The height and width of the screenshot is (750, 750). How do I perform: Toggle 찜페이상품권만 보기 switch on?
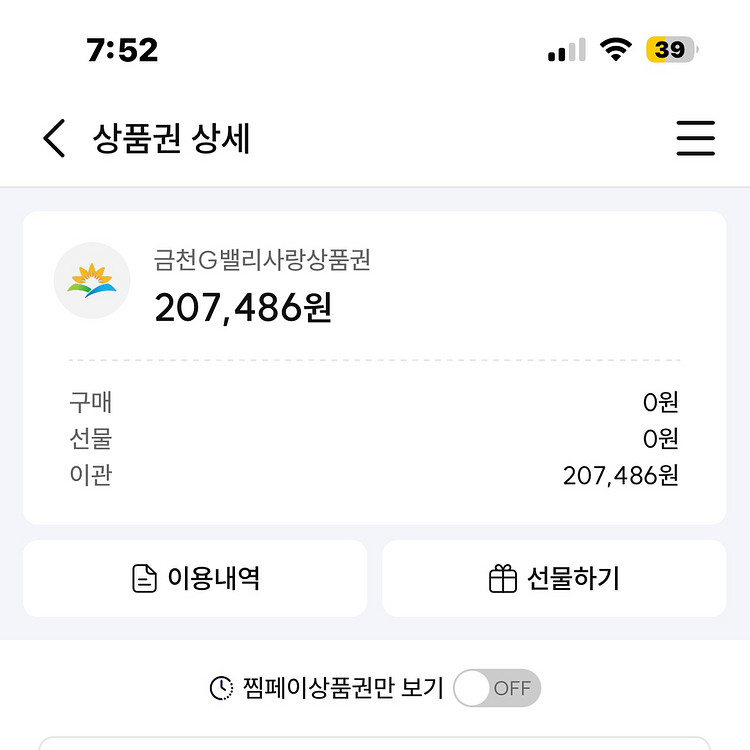point(497,688)
